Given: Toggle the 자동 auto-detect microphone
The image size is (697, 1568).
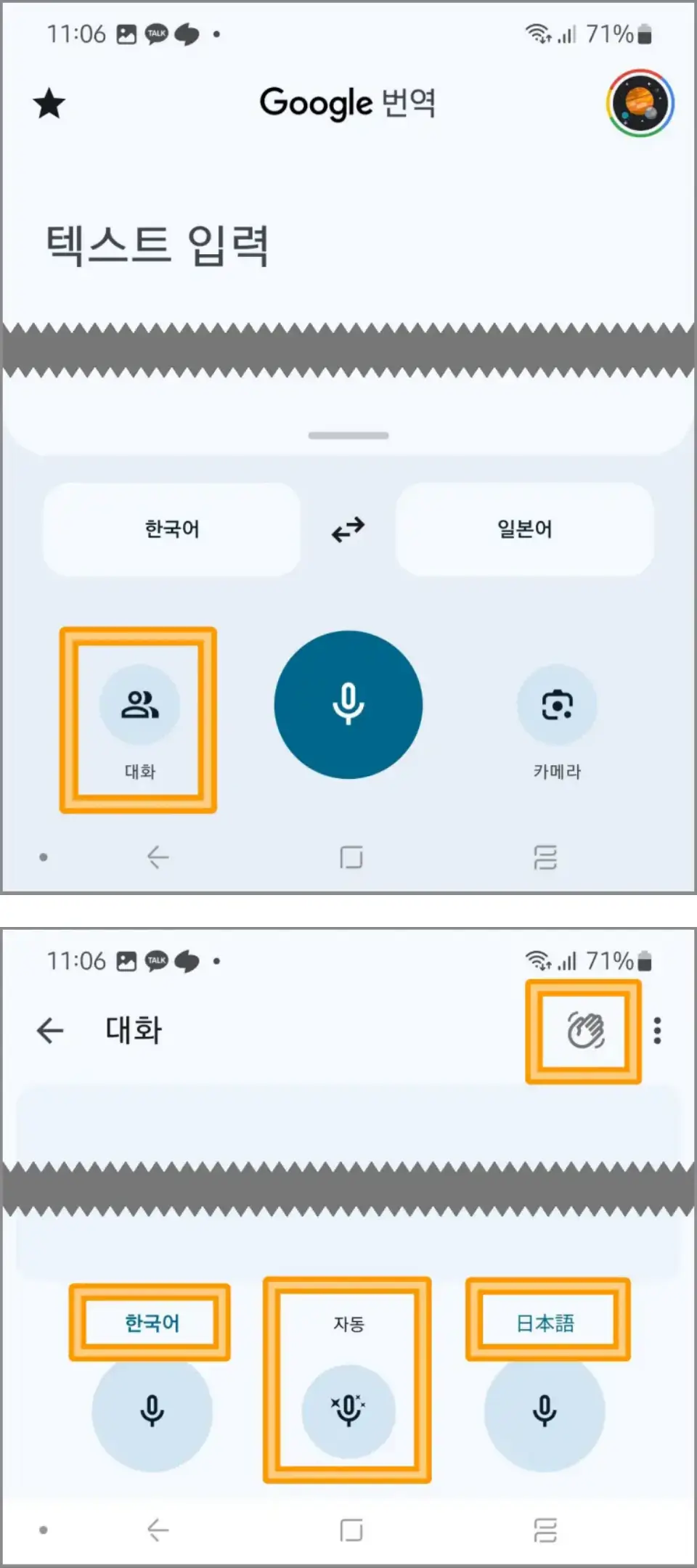Looking at the screenshot, I should click(x=348, y=1408).
